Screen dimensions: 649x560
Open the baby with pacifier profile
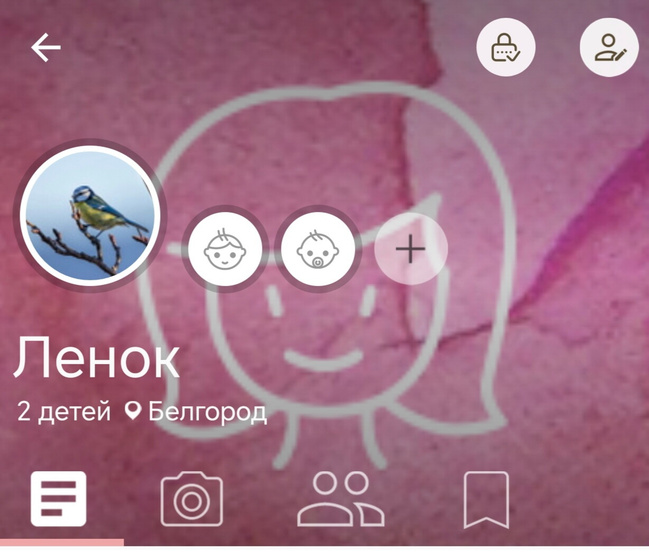[317, 248]
